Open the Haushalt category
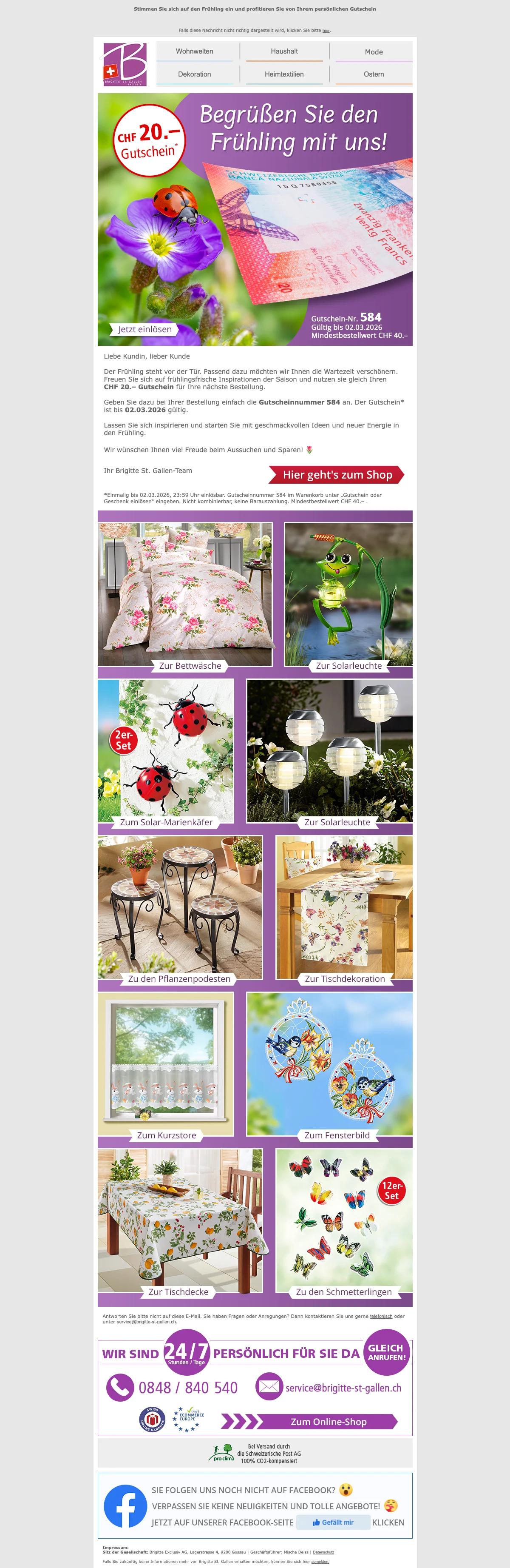Image resolution: width=510 pixels, height=1568 pixels. (x=284, y=51)
